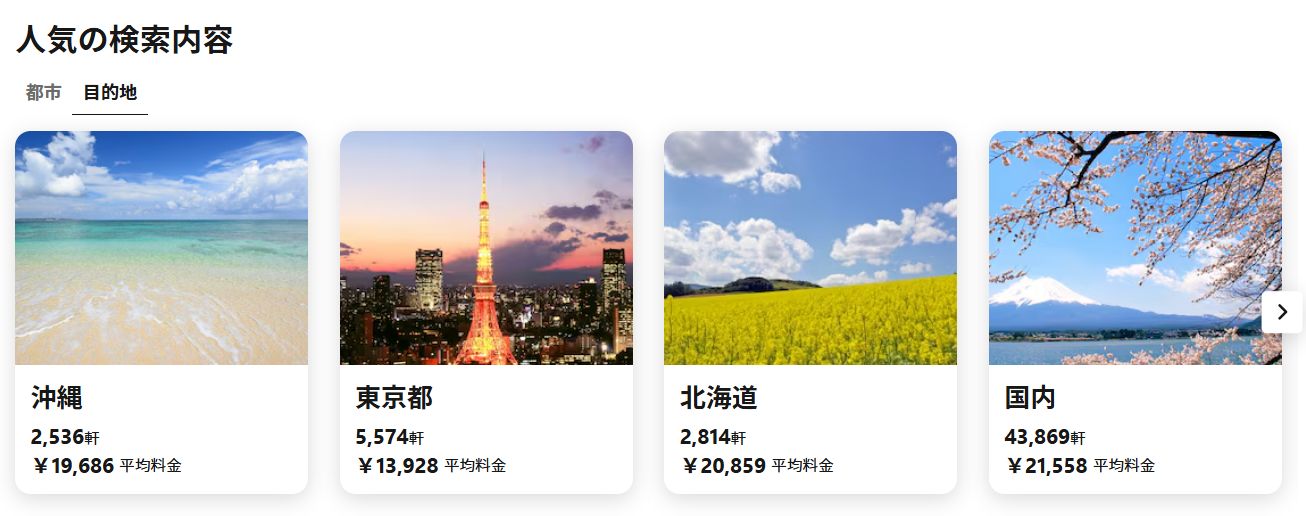Switch to the 都市 tab
The height and width of the screenshot is (516, 1306).
coord(43,93)
